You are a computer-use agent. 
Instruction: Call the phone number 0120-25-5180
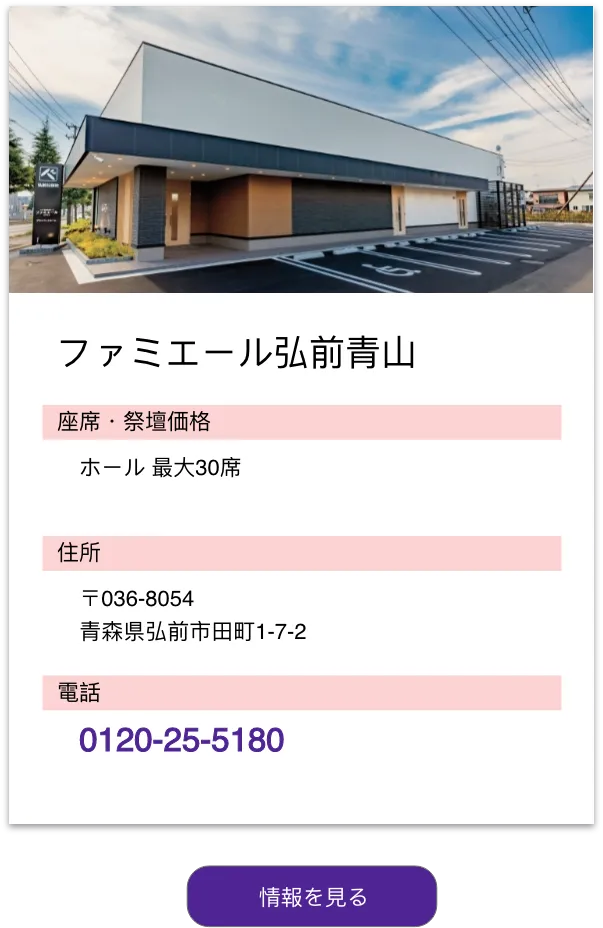[182, 741]
